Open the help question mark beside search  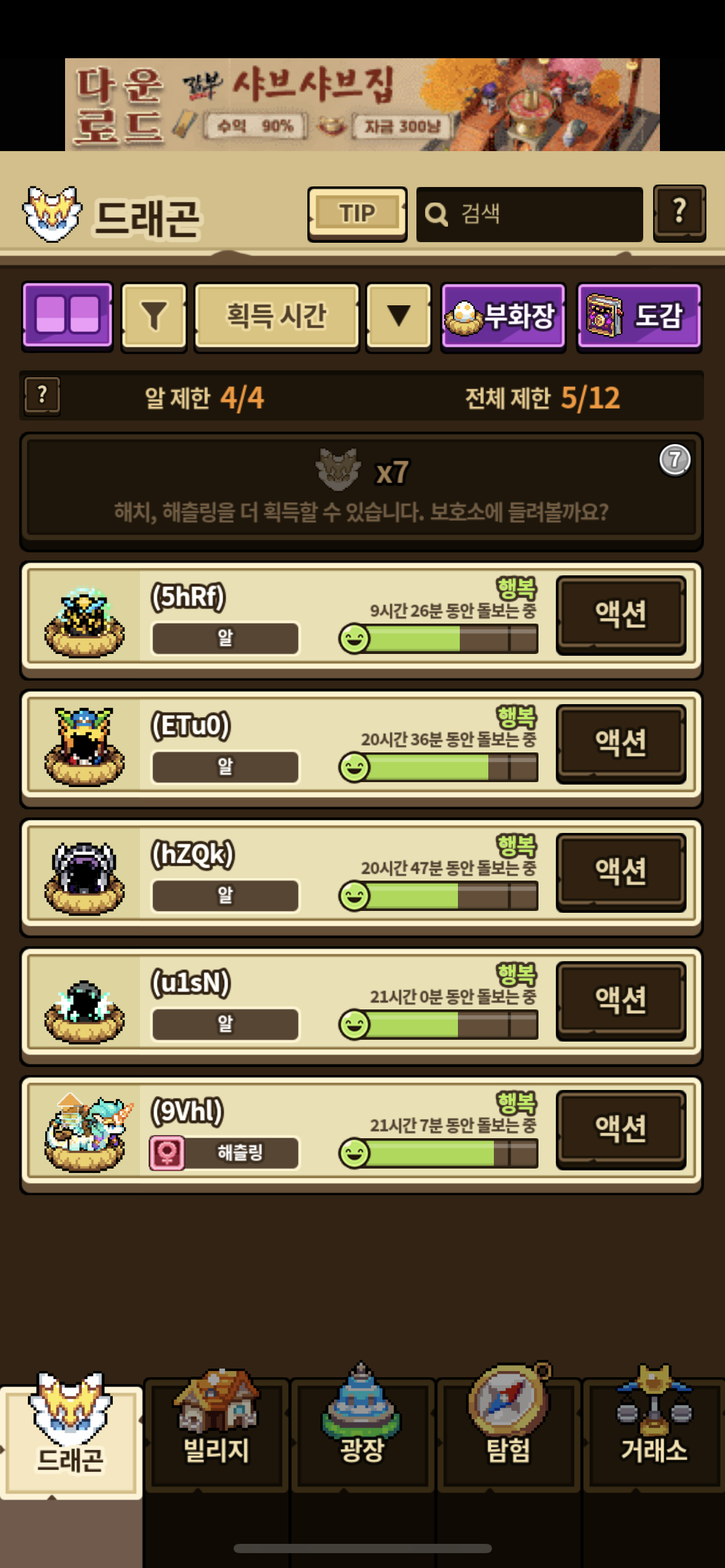coord(679,212)
